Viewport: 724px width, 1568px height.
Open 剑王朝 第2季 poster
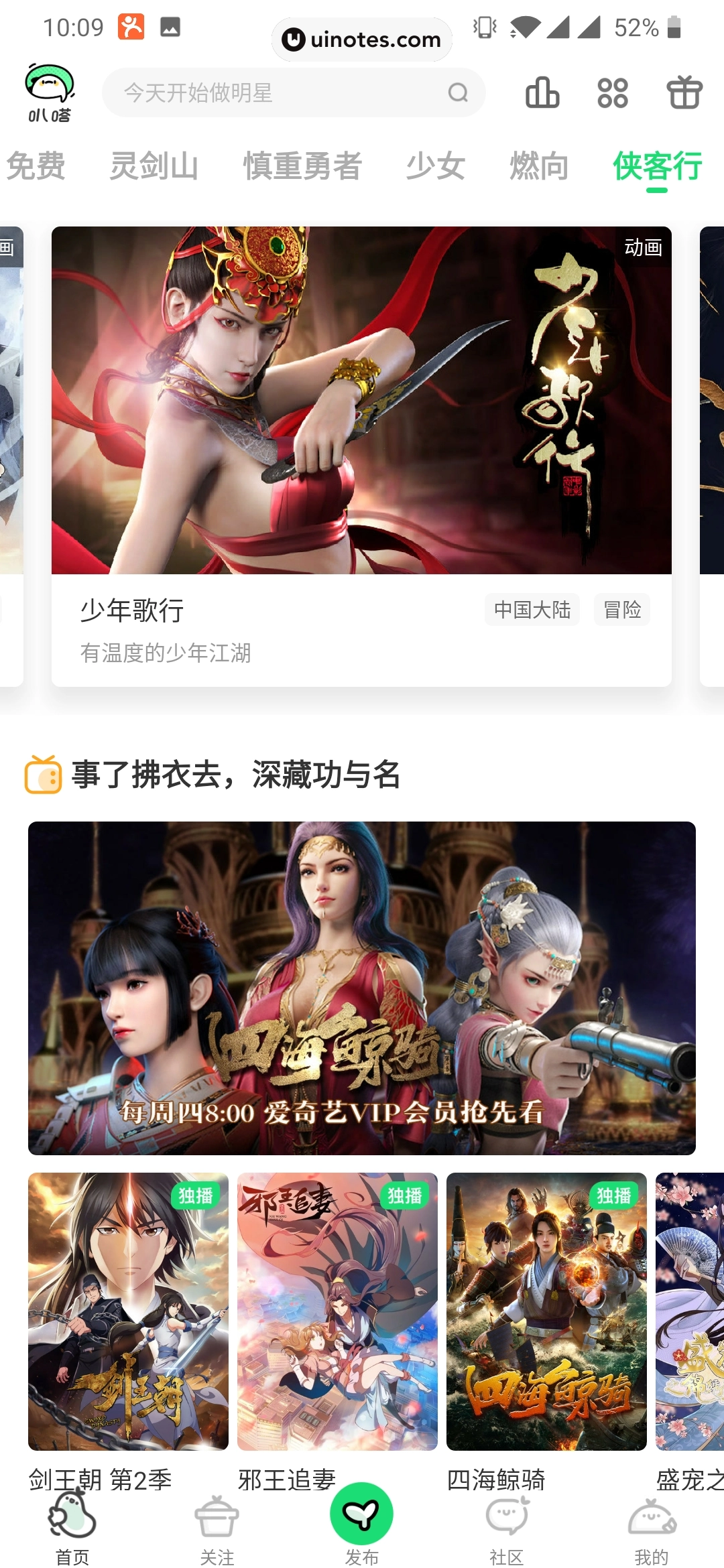click(128, 1311)
